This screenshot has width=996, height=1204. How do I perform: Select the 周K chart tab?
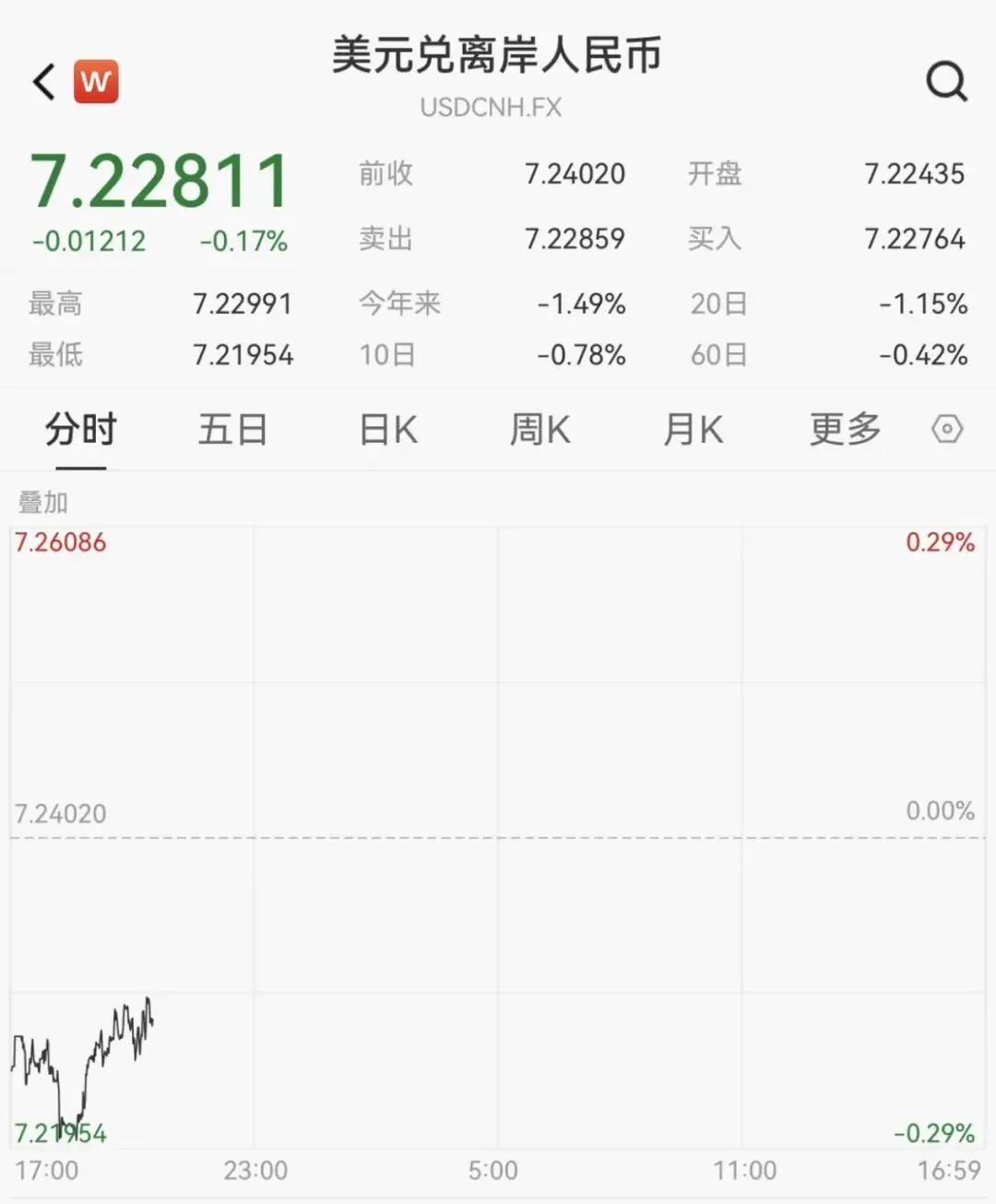(540, 430)
